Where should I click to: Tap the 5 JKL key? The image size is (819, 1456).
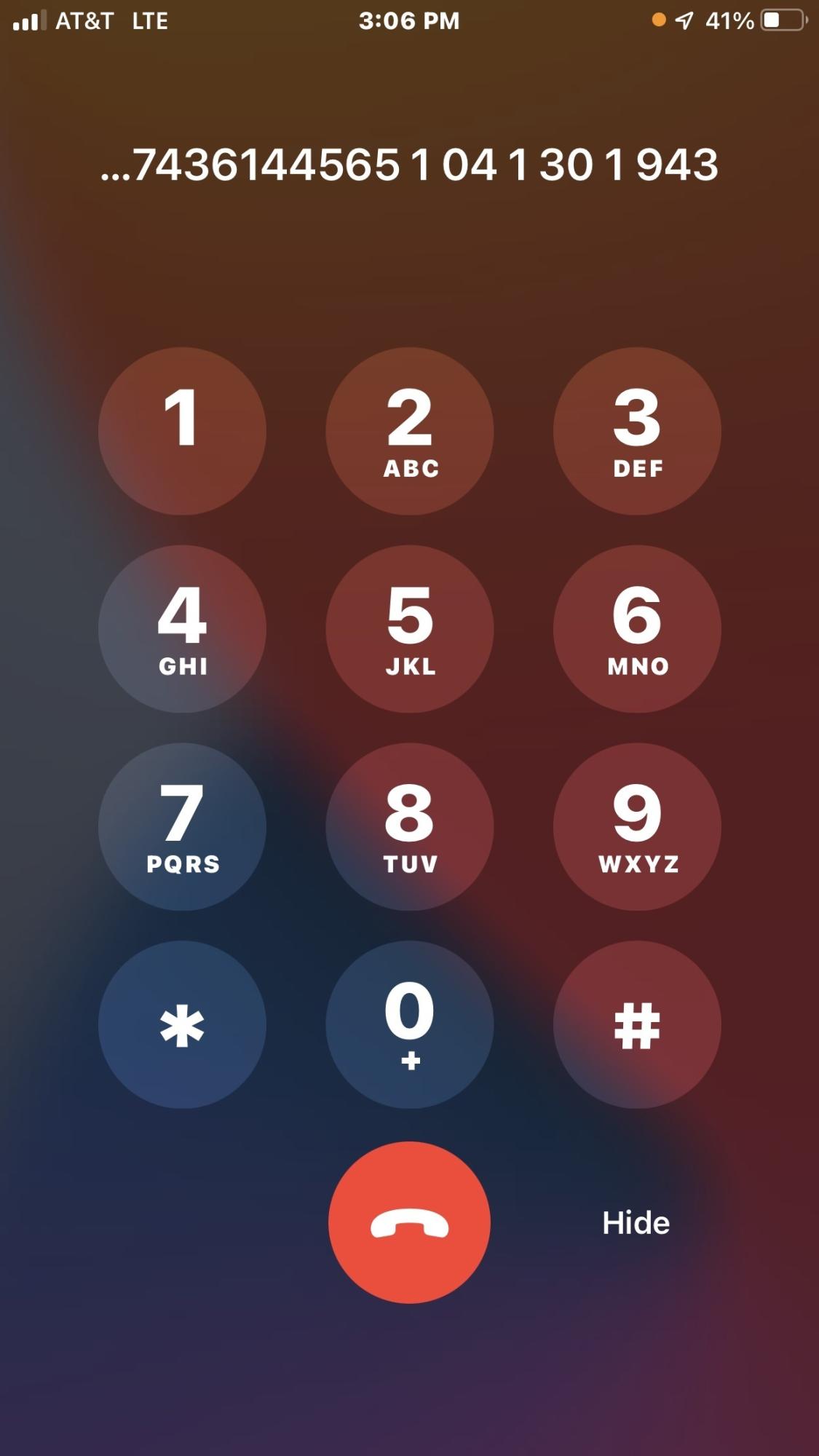[410, 629]
